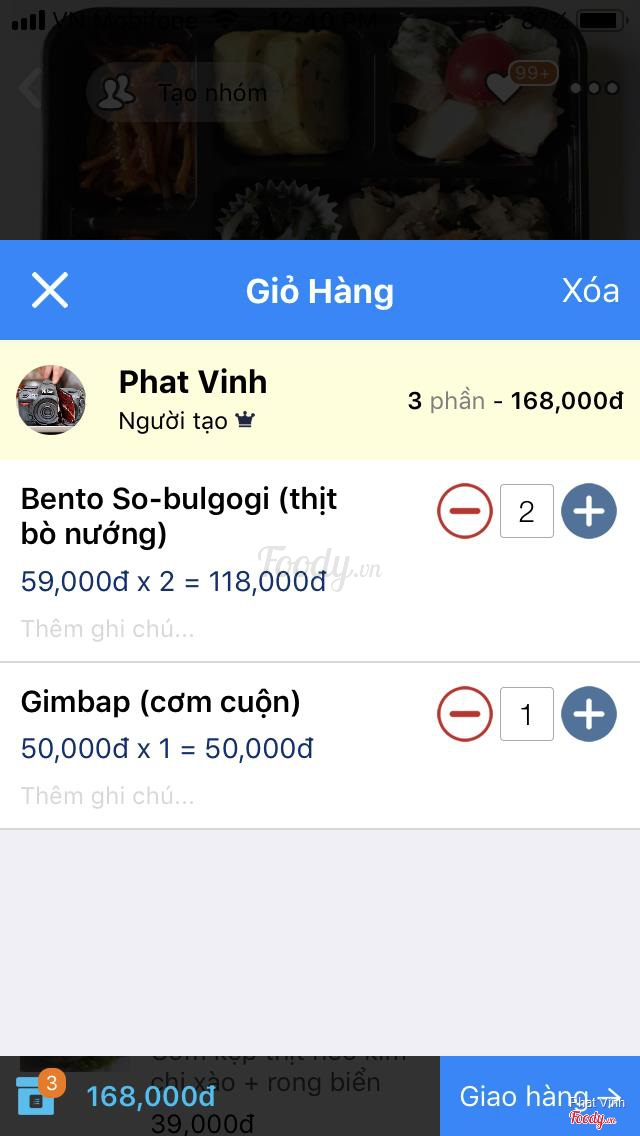The height and width of the screenshot is (1136, 640).
Task: Edit the Gimbap quantity field
Action: (527, 714)
